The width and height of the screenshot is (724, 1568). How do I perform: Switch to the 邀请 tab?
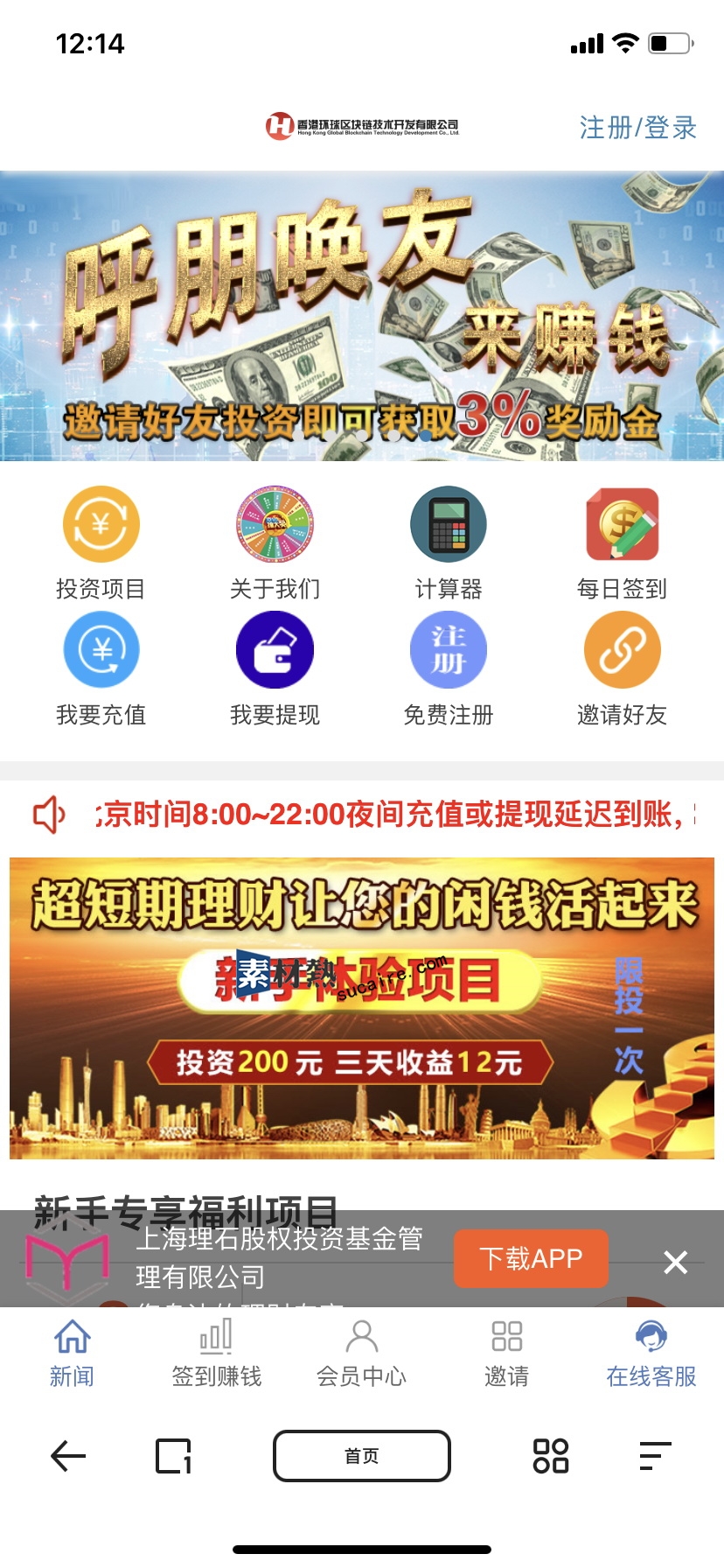tap(506, 1353)
